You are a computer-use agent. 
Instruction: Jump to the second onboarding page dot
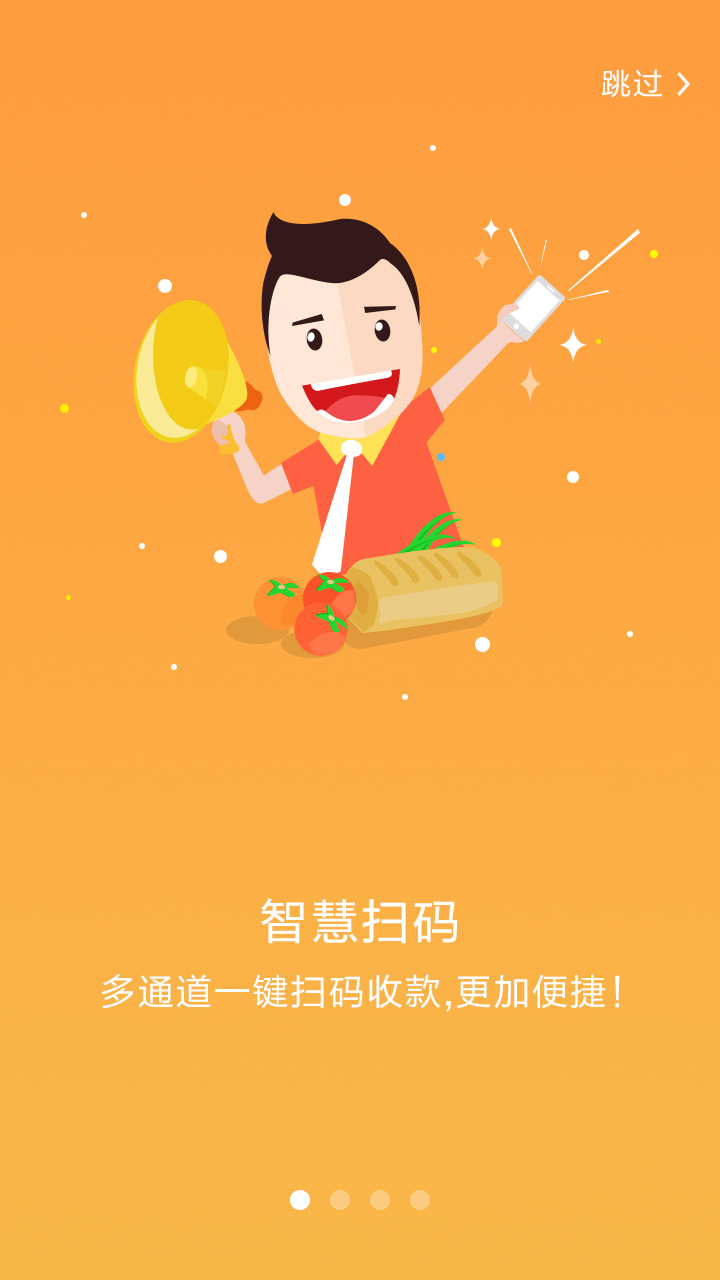coord(340,1200)
